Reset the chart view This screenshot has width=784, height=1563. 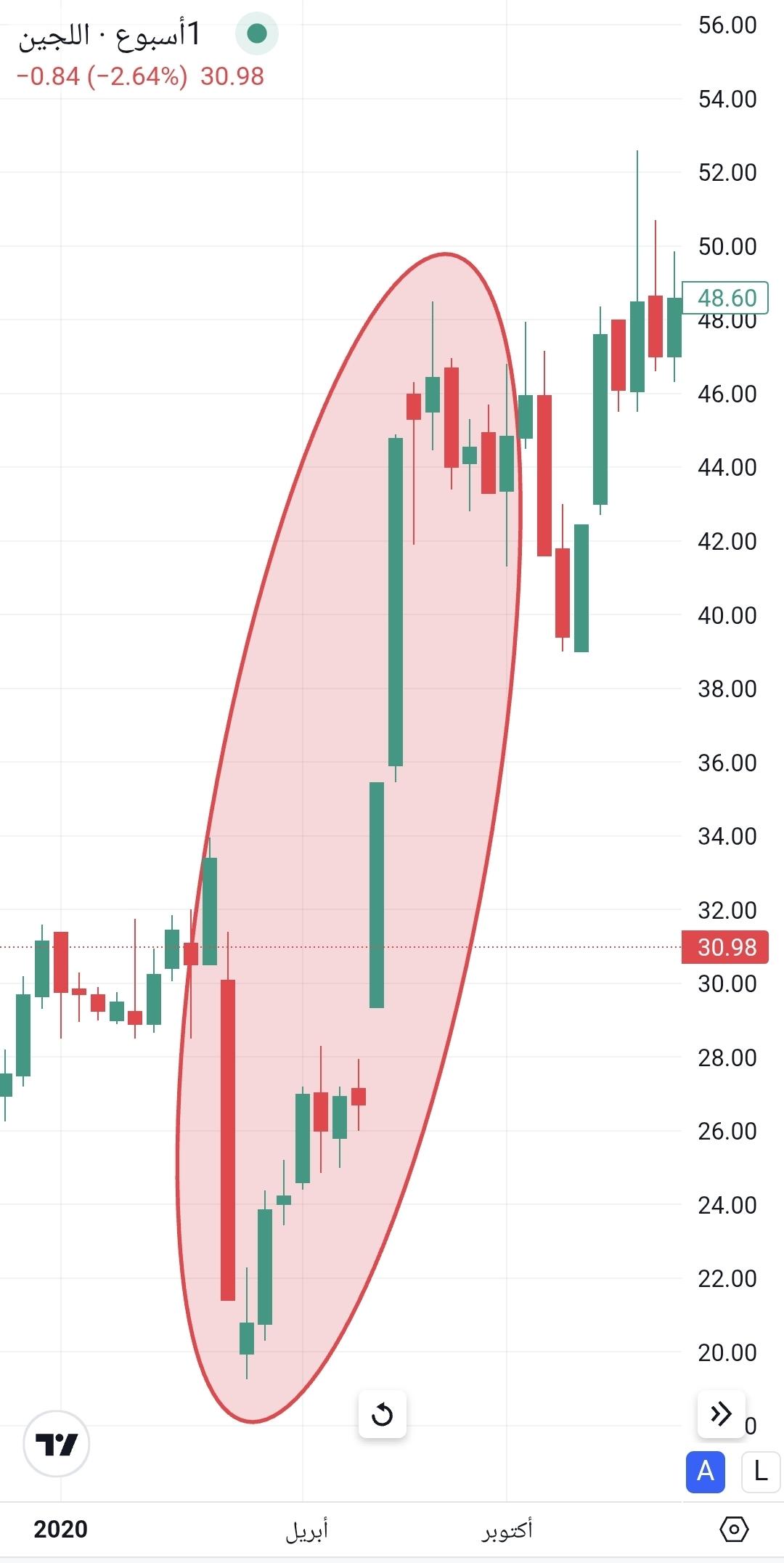tap(382, 1415)
